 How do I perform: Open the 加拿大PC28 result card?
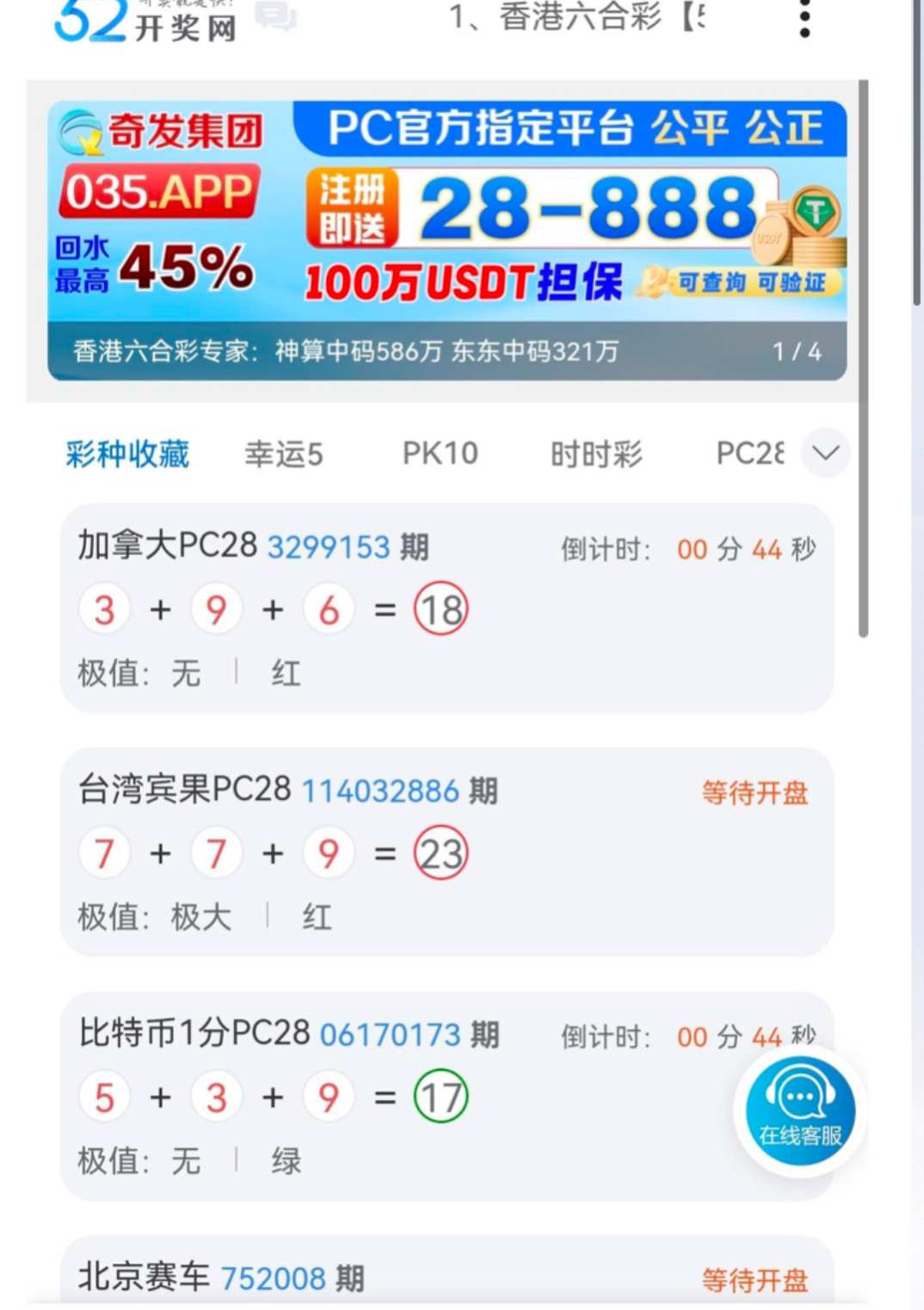[x=447, y=608]
